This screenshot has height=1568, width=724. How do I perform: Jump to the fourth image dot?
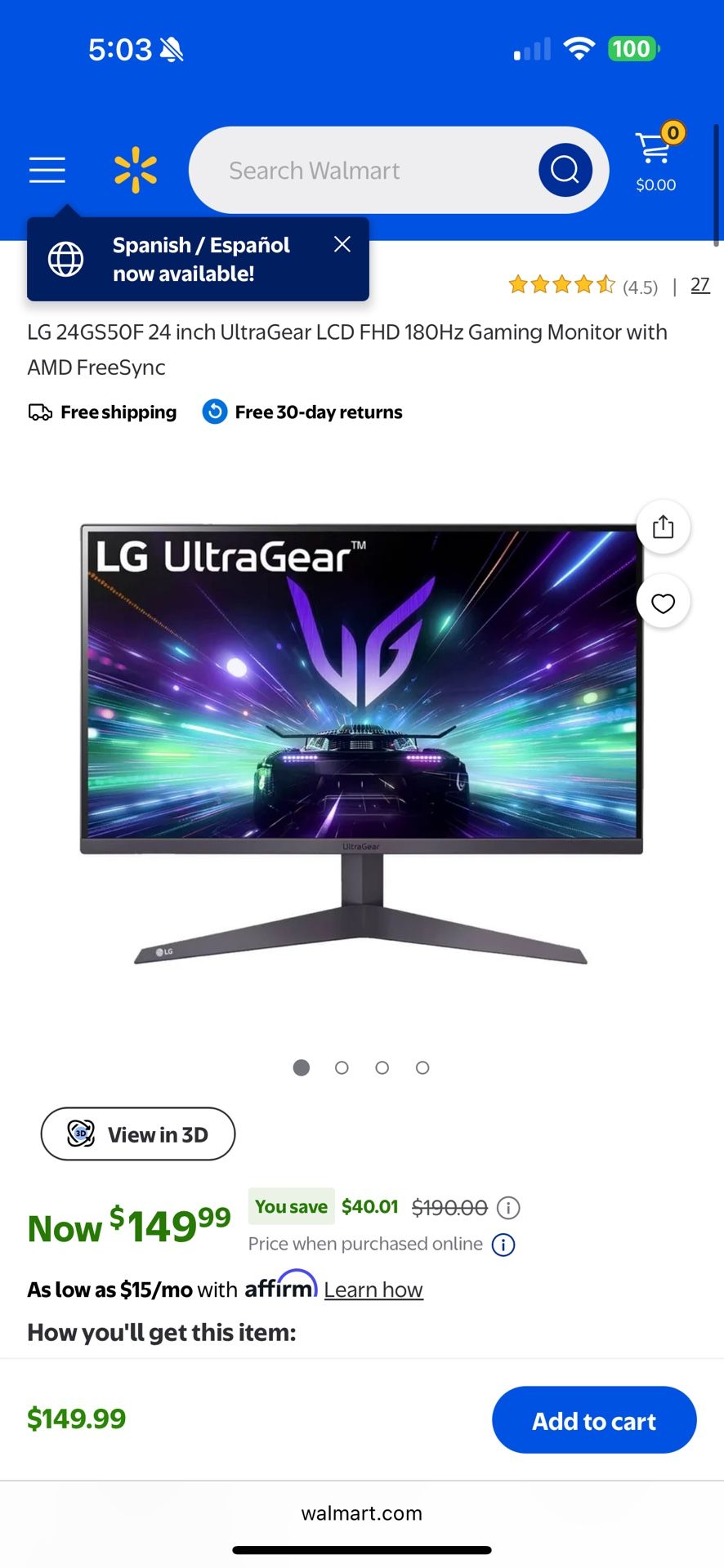[x=422, y=1067]
